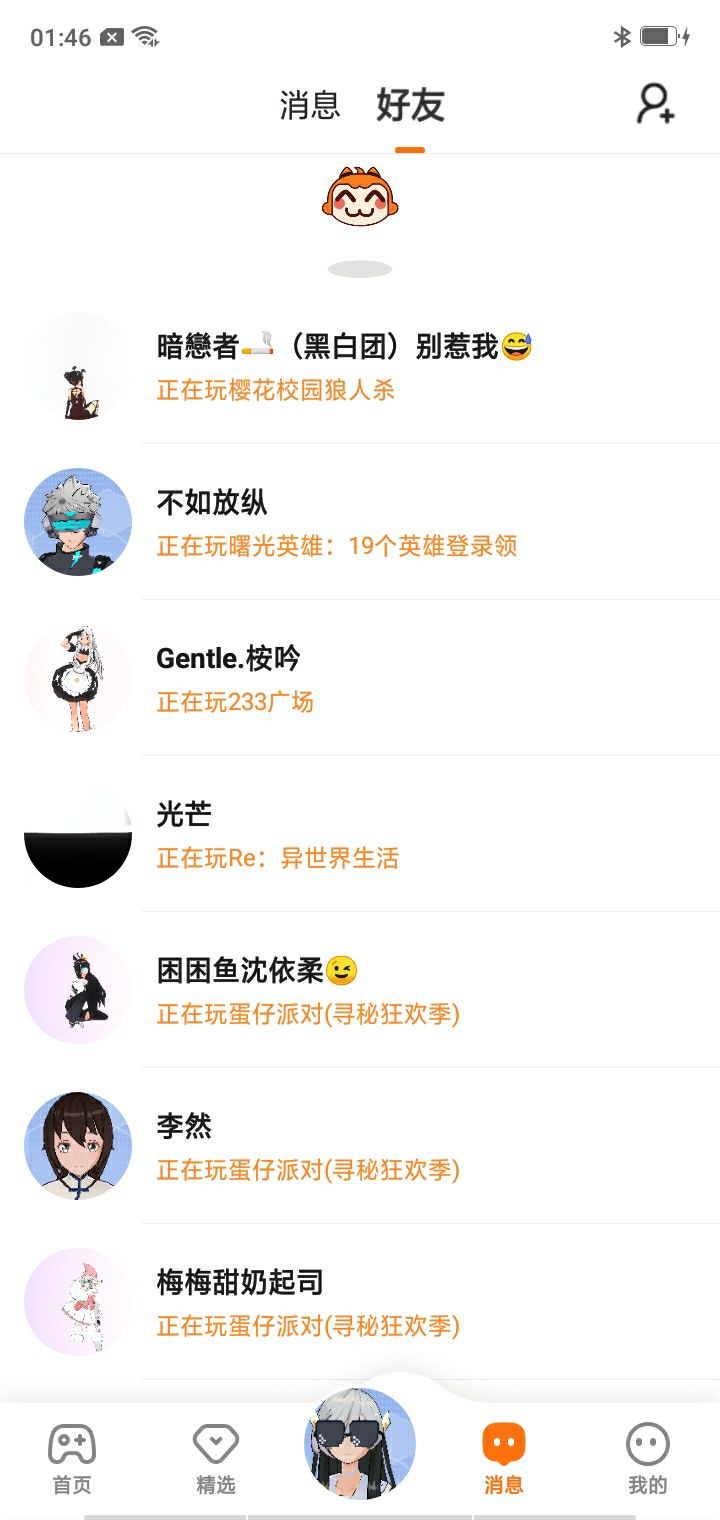Viewport: 720px width, 1520px height.
Task: Switch to the 精选 tab
Action: point(216,1458)
